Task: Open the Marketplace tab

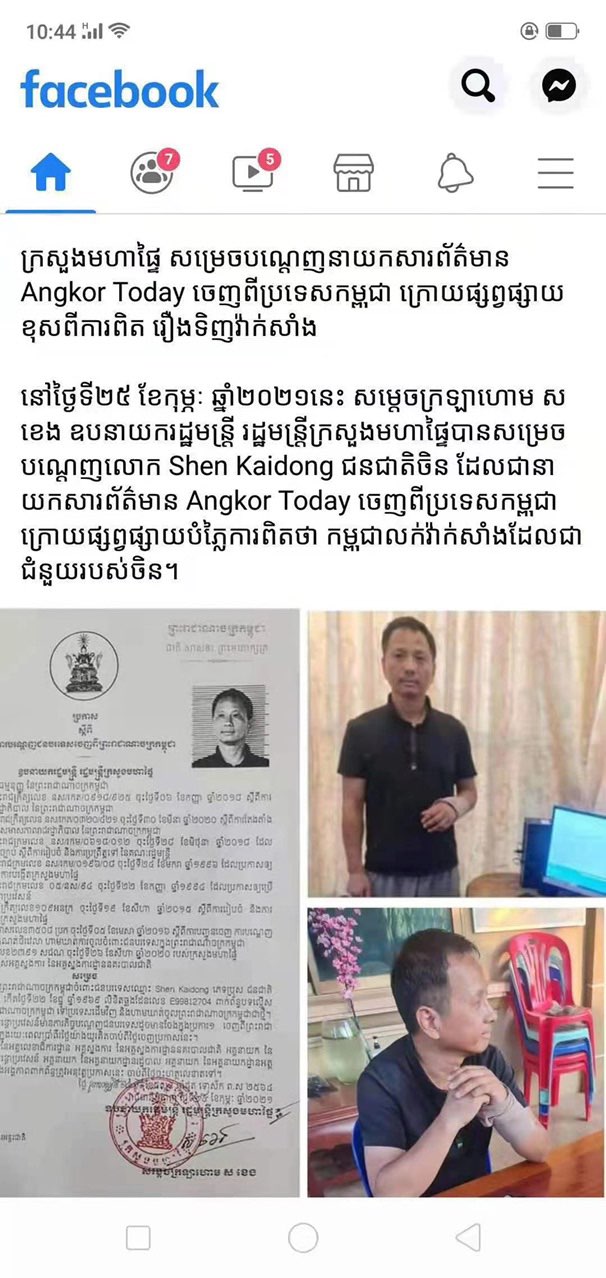Action: click(x=353, y=174)
